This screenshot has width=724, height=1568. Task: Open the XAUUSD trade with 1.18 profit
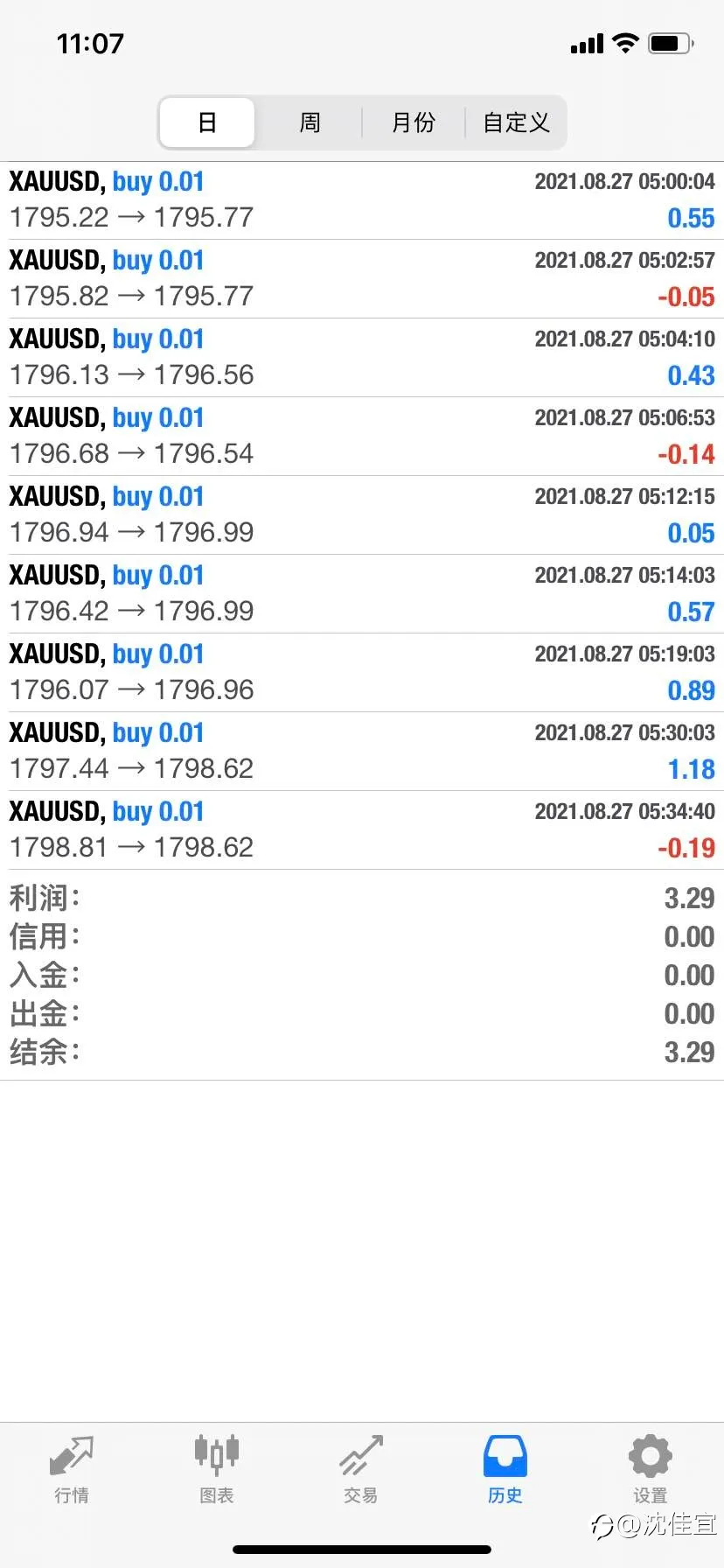(x=362, y=752)
